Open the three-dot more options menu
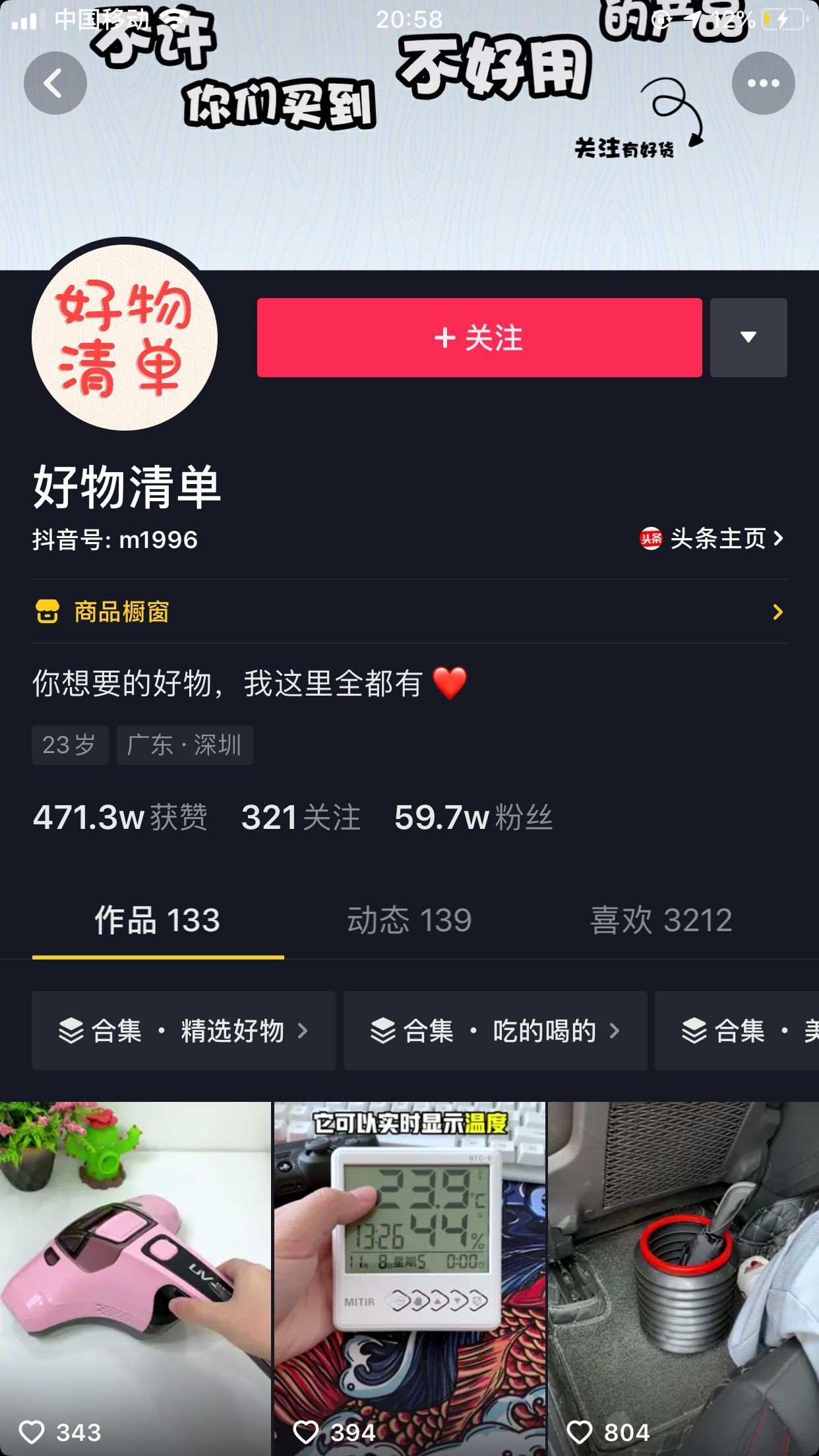The height and width of the screenshot is (1456, 819). coord(763,83)
